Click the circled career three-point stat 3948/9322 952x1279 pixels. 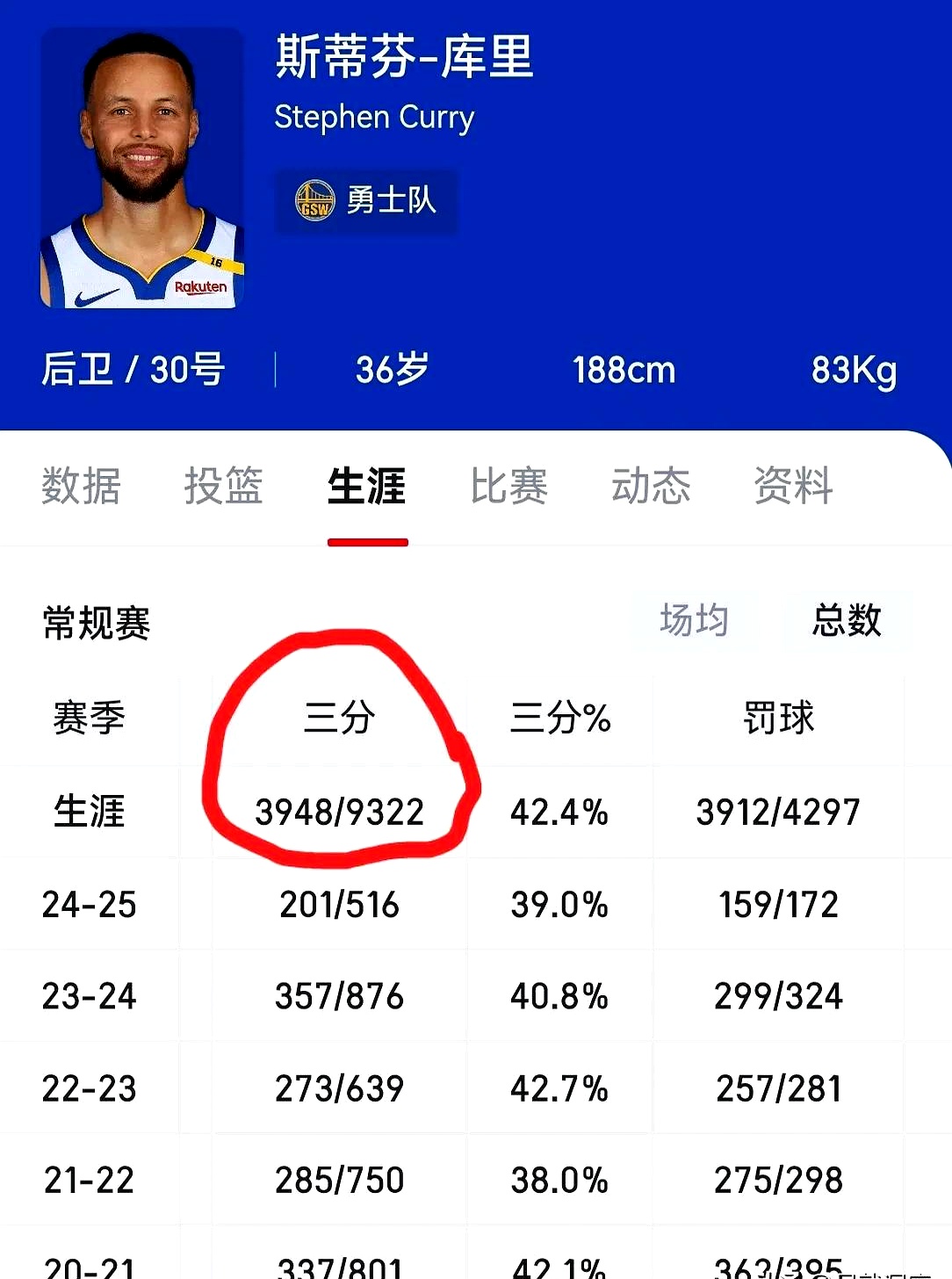tap(340, 813)
